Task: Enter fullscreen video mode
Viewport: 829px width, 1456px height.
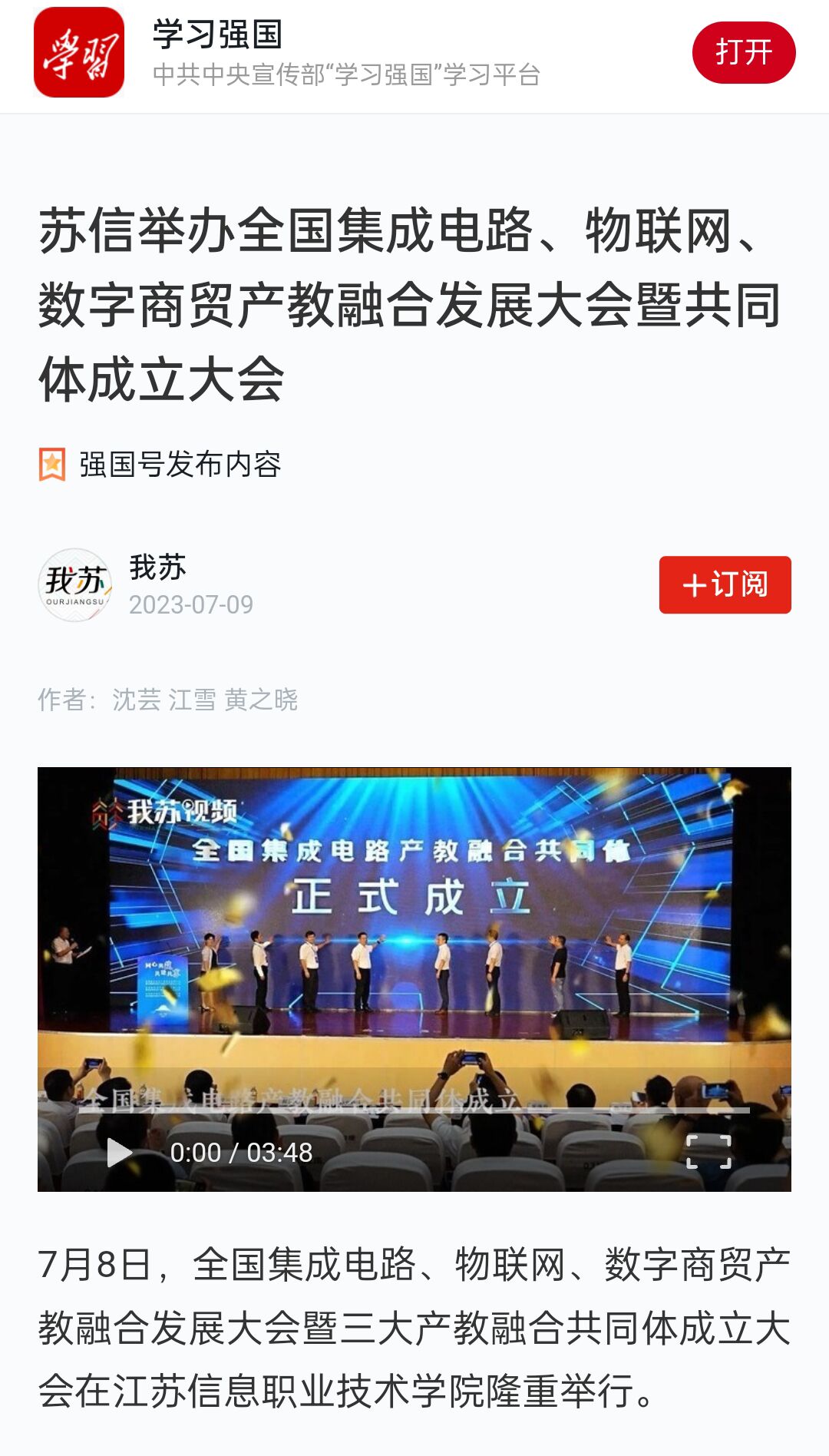Action: click(708, 1151)
